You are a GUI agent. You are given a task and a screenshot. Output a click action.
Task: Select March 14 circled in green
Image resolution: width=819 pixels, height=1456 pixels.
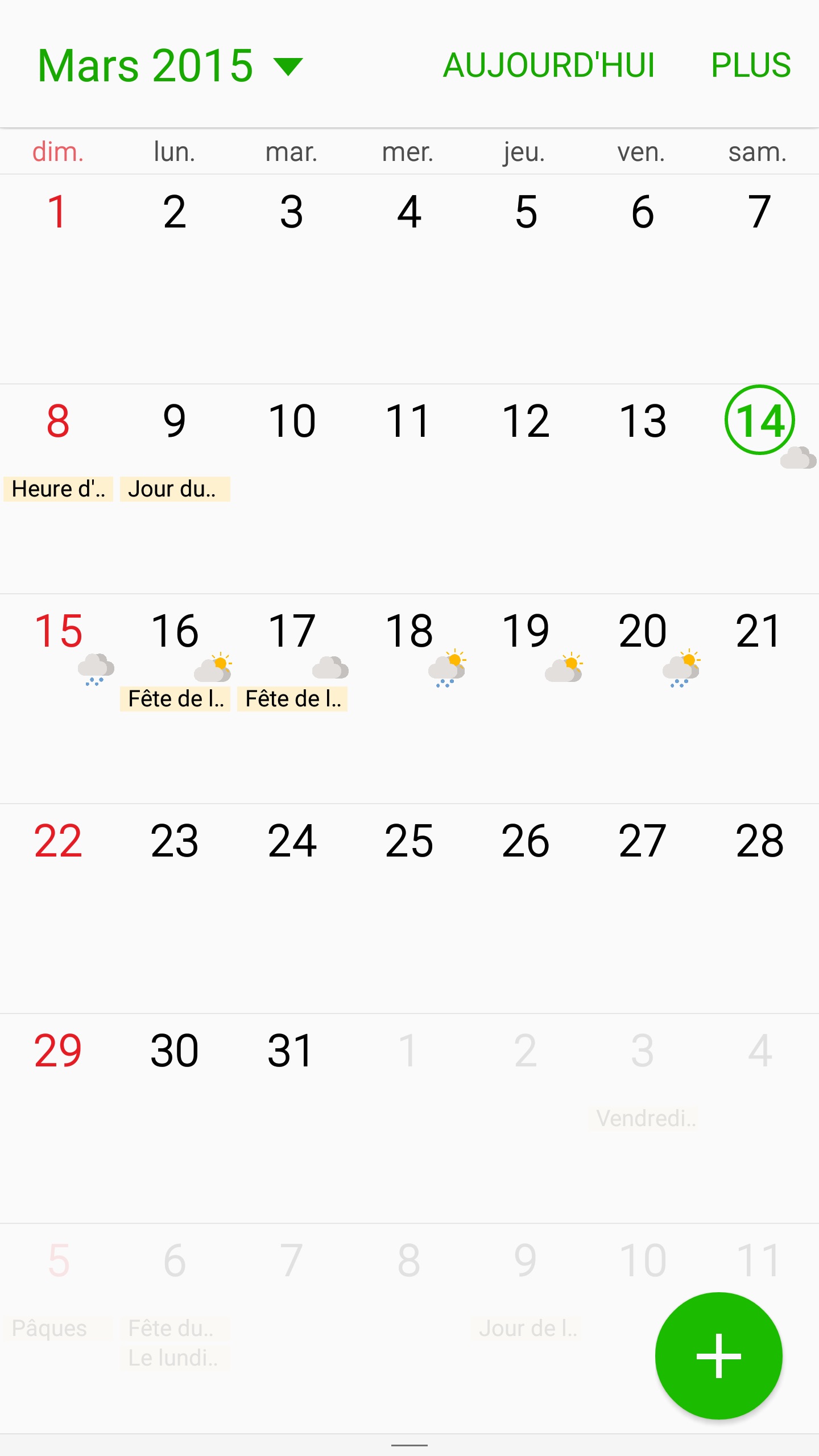pyautogui.click(x=759, y=421)
